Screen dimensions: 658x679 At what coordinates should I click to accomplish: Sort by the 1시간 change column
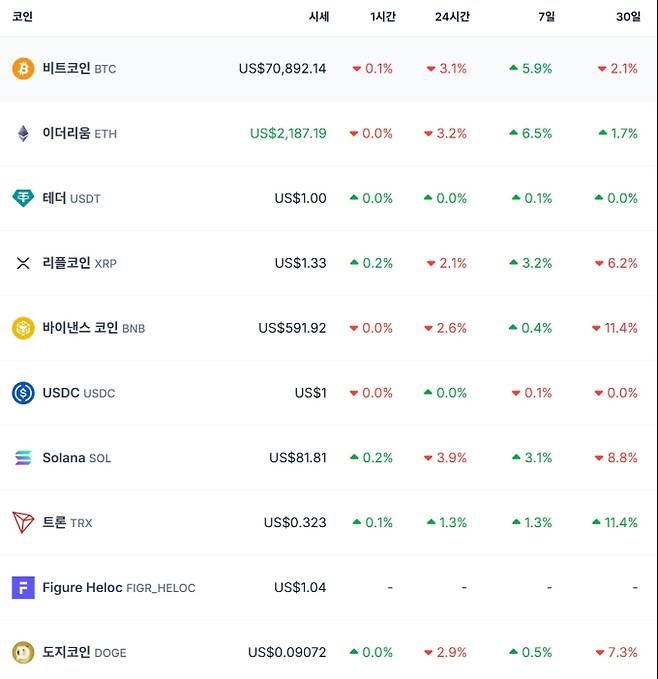coord(382,17)
